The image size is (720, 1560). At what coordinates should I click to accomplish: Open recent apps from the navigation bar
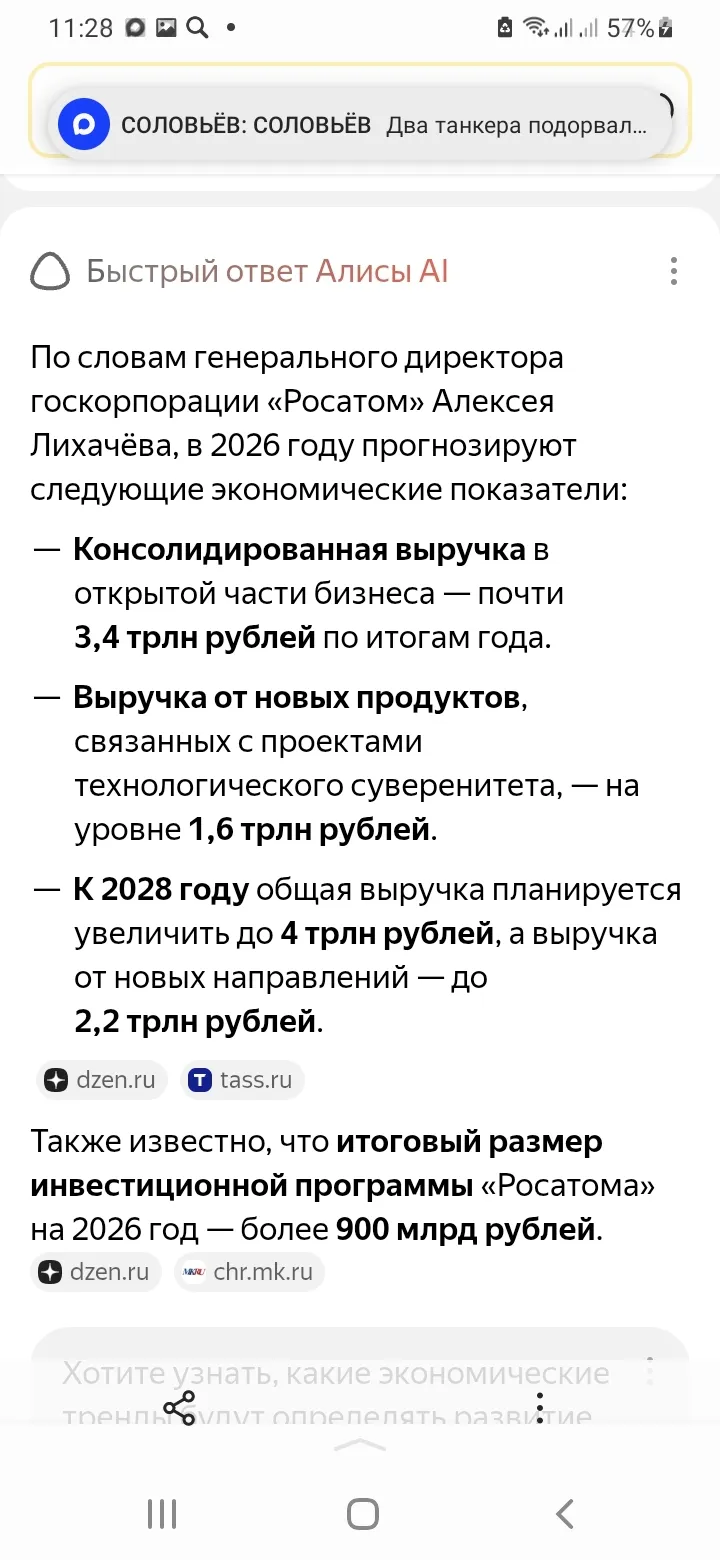162,1514
